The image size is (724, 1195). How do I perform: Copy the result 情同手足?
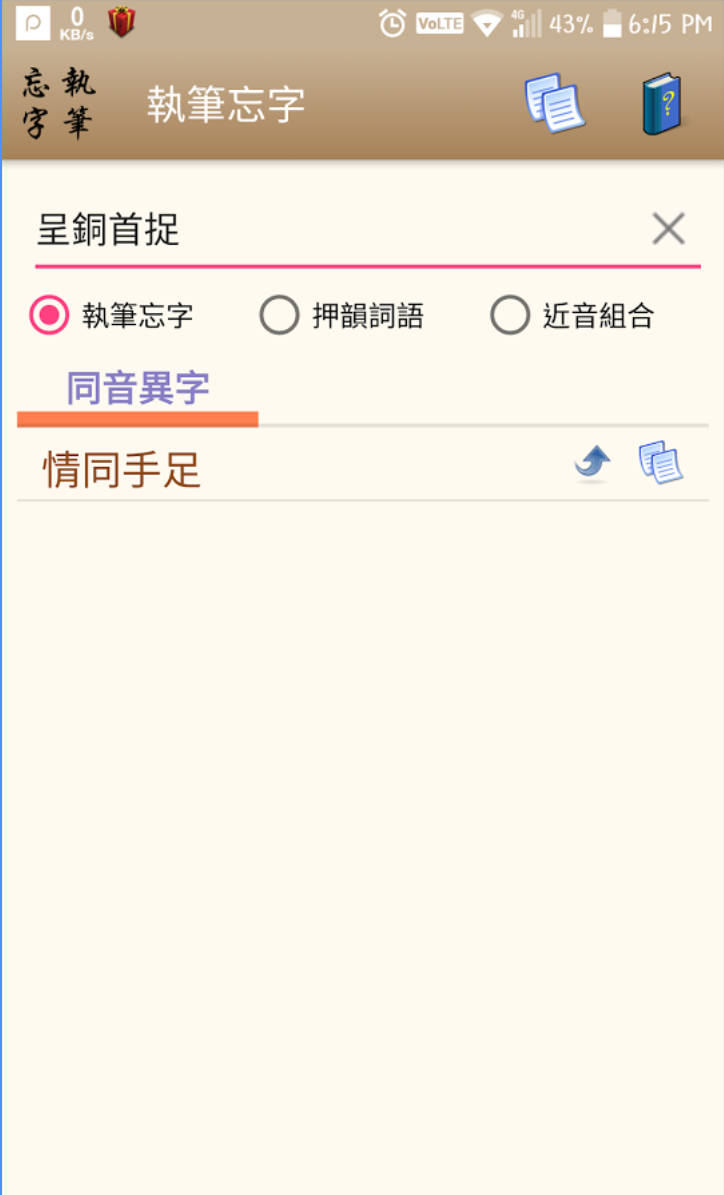[x=660, y=464]
